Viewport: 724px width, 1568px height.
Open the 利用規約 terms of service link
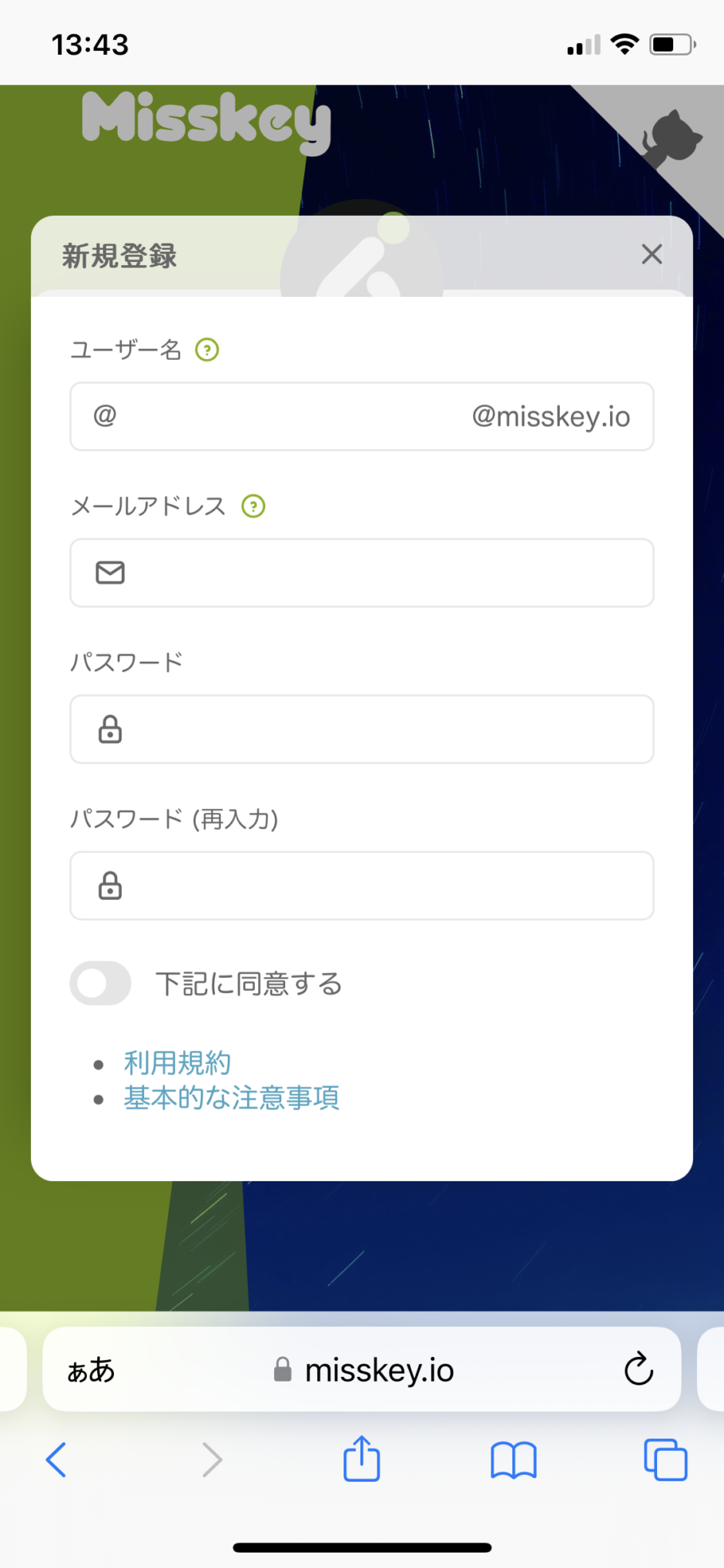pyautogui.click(x=177, y=1063)
